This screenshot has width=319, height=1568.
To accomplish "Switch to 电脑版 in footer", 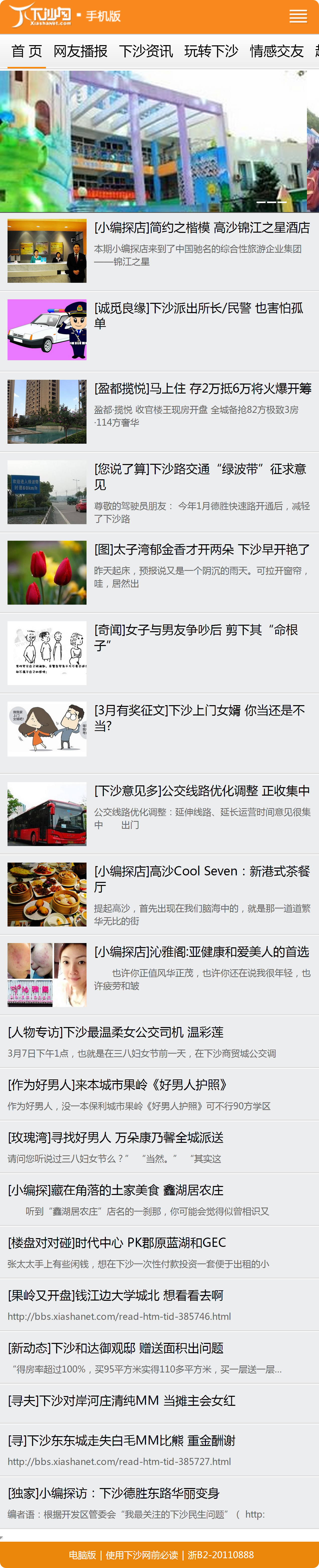I will click(82, 1555).
